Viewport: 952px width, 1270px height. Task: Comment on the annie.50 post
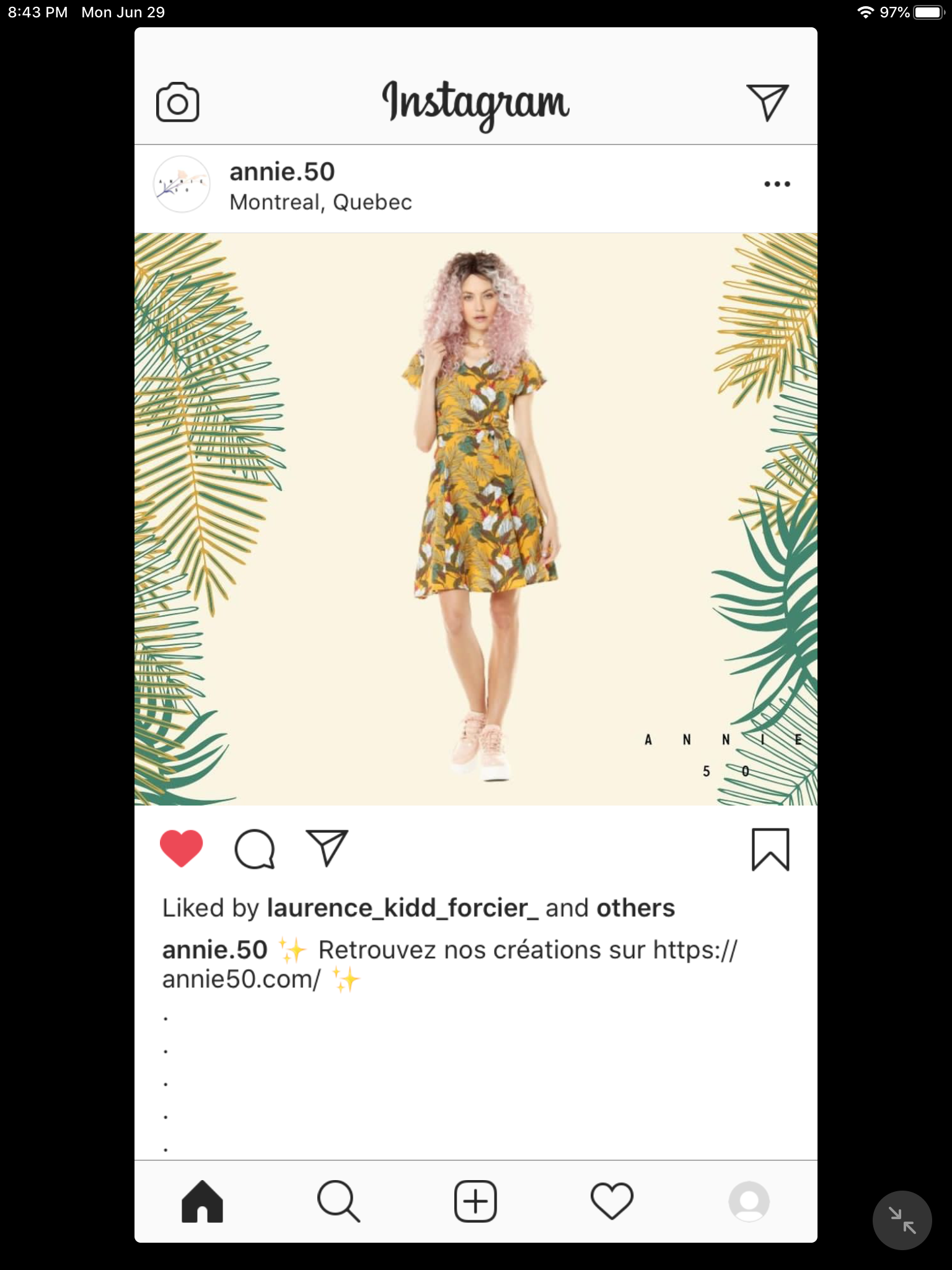click(254, 849)
